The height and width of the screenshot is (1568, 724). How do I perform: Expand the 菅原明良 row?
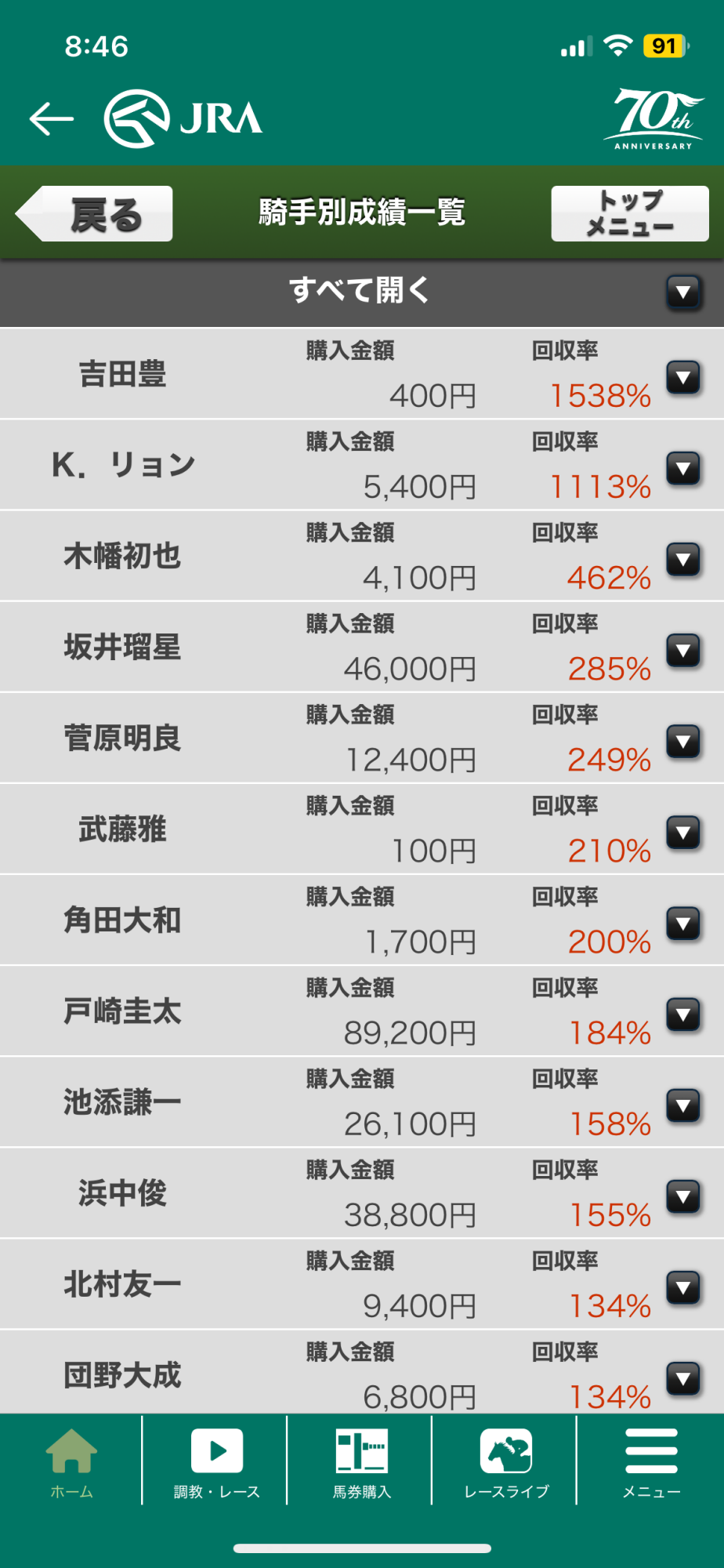click(x=682, y=742)
